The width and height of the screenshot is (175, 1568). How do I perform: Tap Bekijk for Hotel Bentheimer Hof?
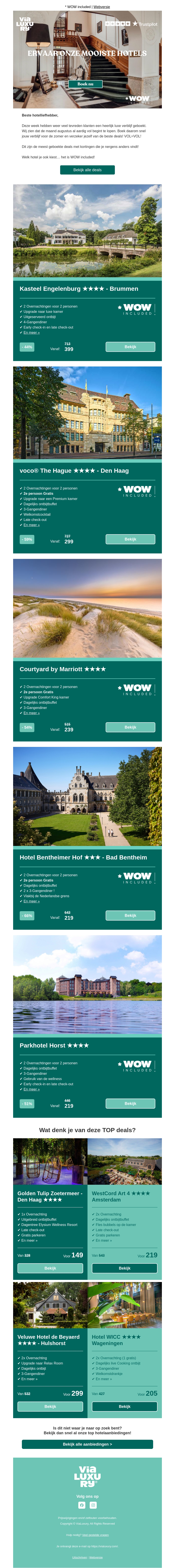click(x=130, y=916)
